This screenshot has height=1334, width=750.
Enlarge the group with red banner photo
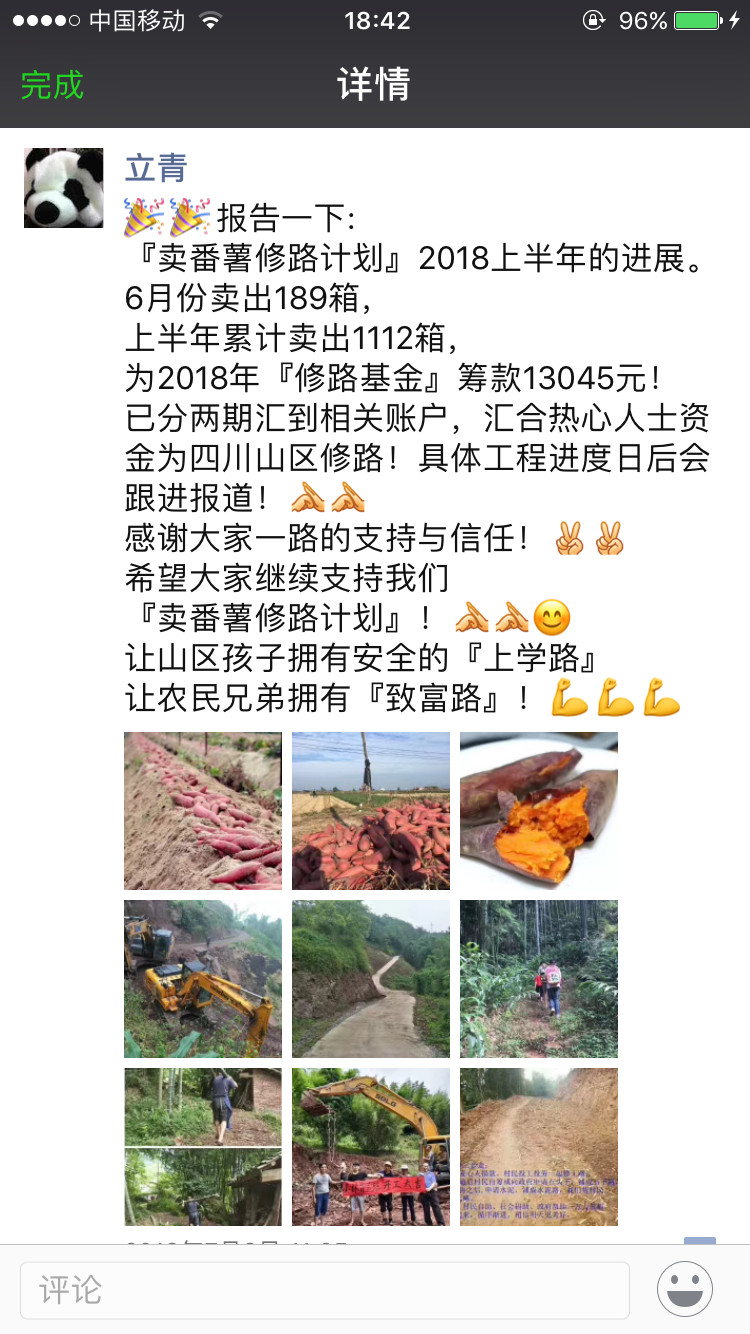[371, 1147]
